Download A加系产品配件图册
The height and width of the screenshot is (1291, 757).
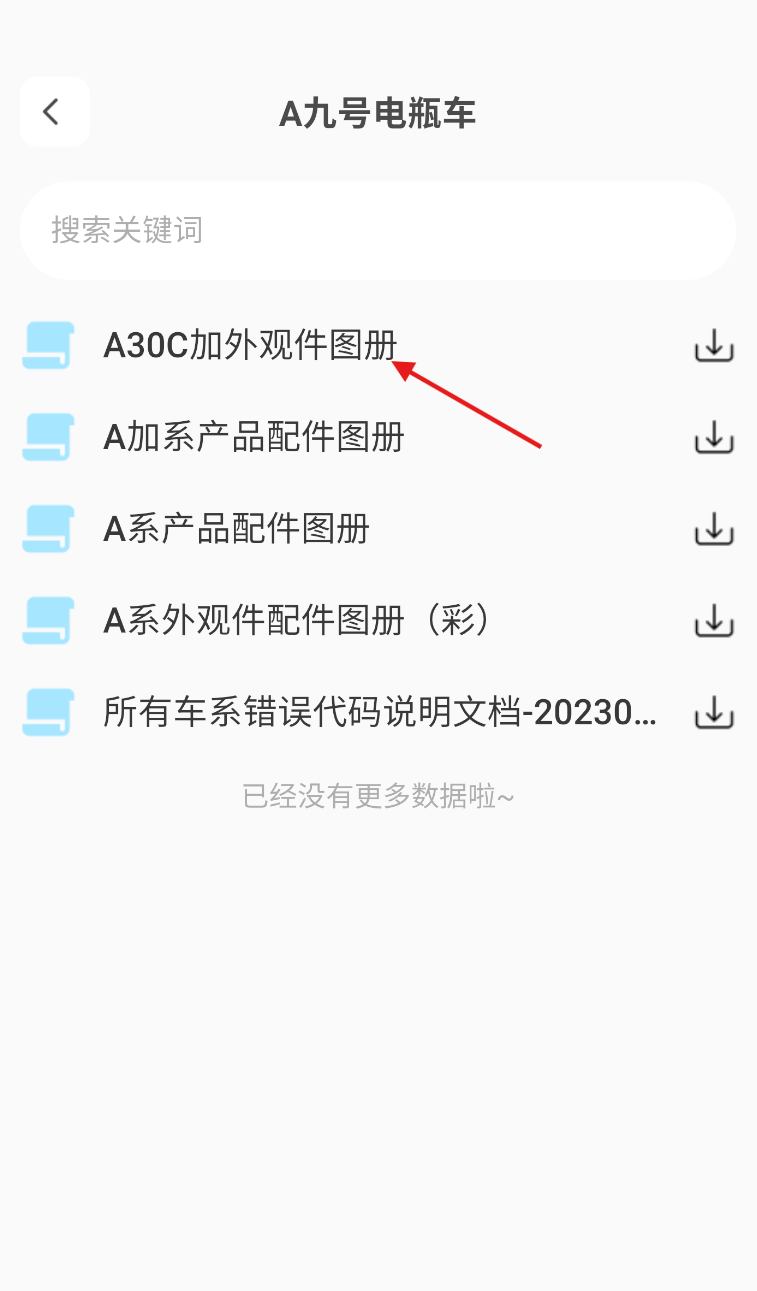(x=714, y=437)
